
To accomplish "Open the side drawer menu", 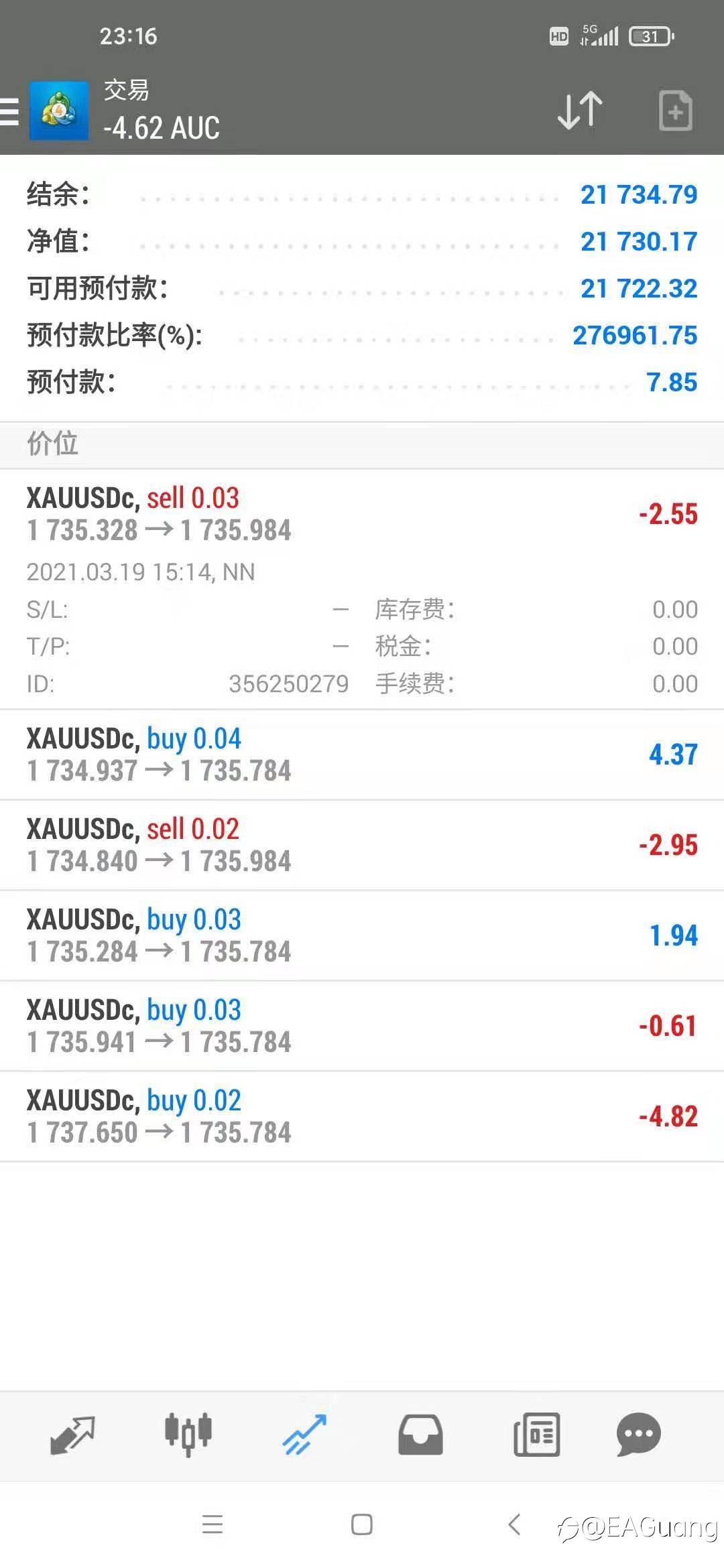I will pyautogui.click(x=11, y=111).
